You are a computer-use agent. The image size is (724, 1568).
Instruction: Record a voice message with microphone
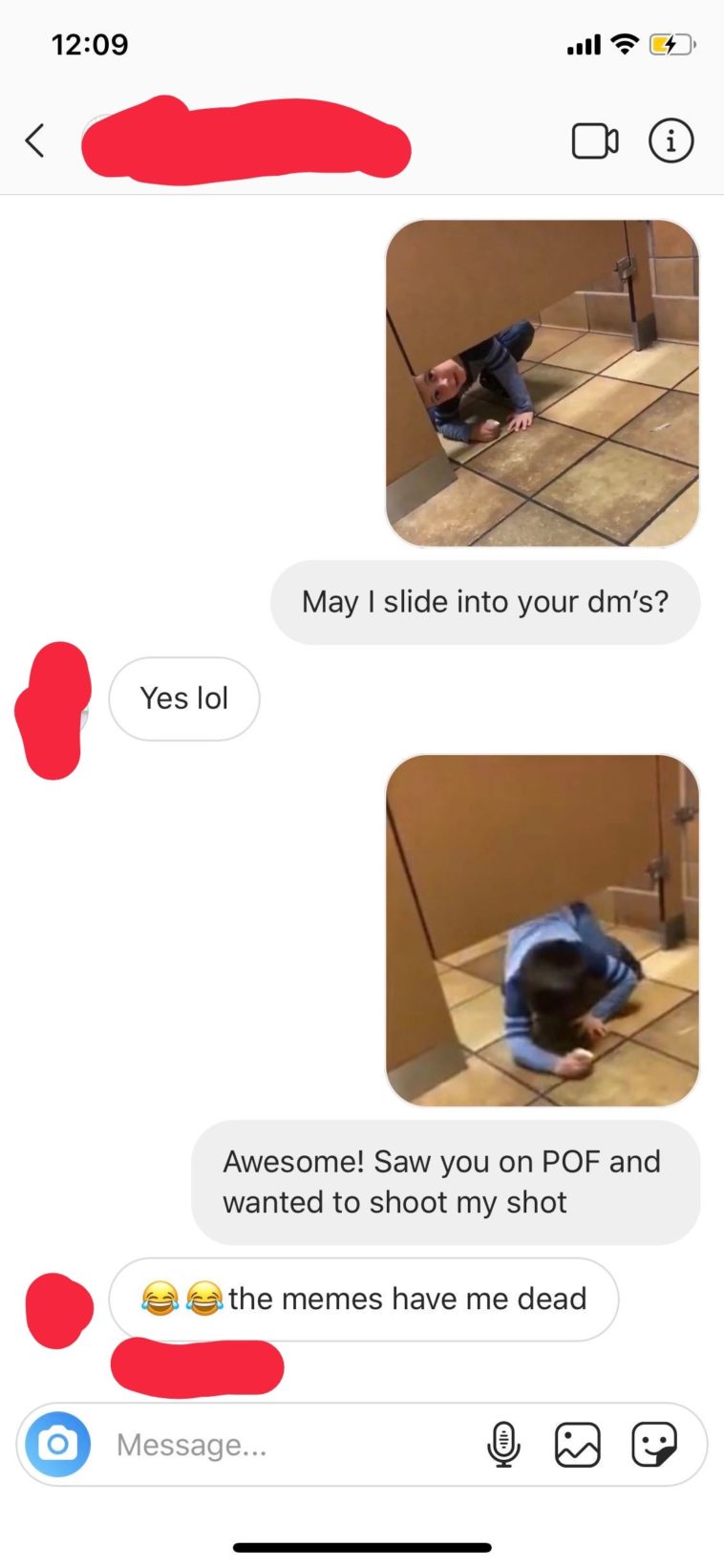pos(503,1444)
